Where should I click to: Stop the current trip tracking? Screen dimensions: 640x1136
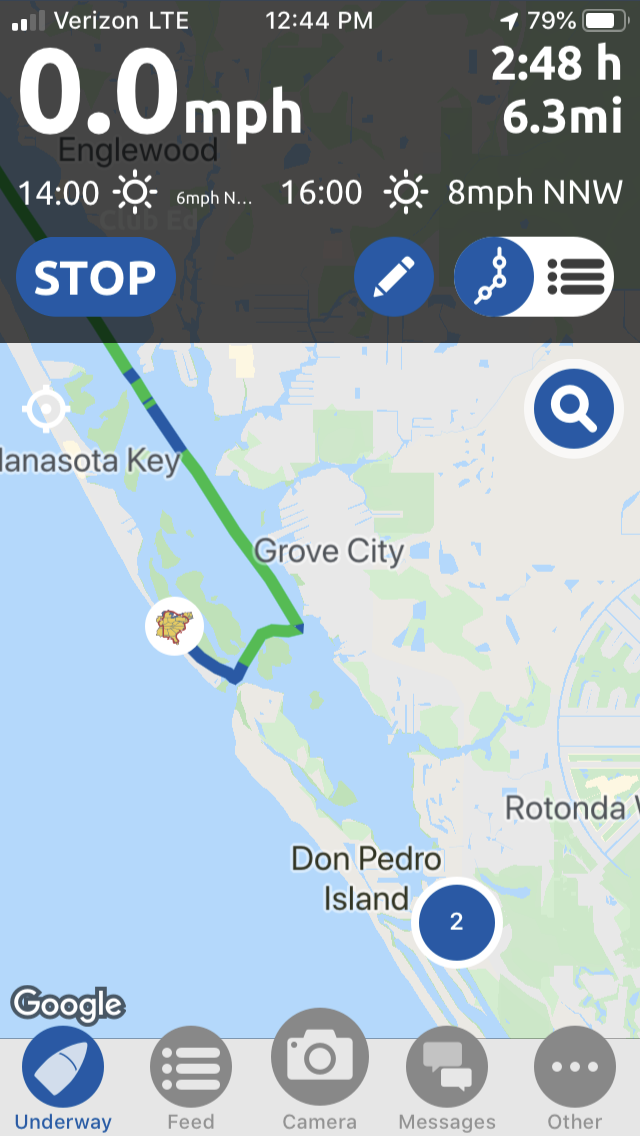[x=96, y=277]
